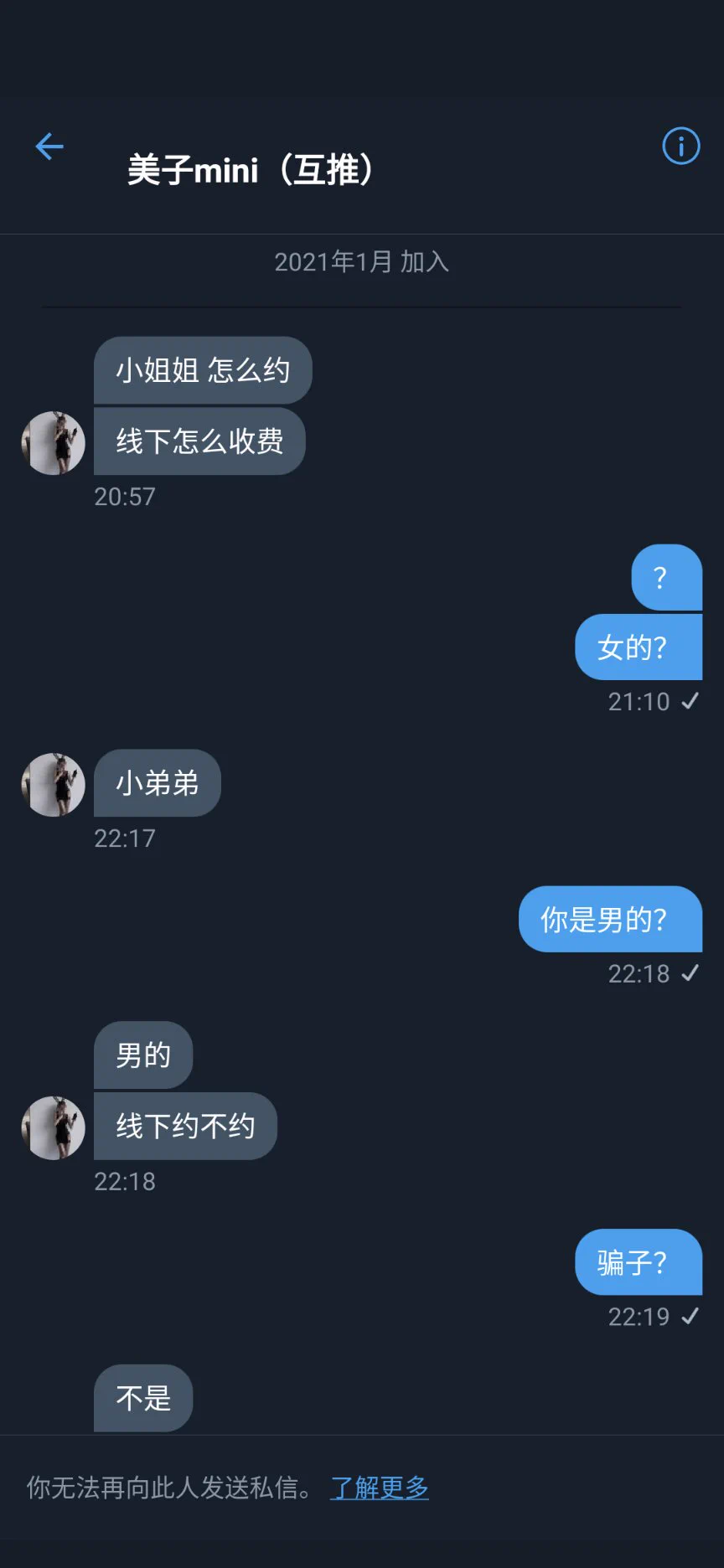Screen dimensions: 724x1568
Task: Open sender's avatar beside 线下怎么收费
Action: [53, 443]
